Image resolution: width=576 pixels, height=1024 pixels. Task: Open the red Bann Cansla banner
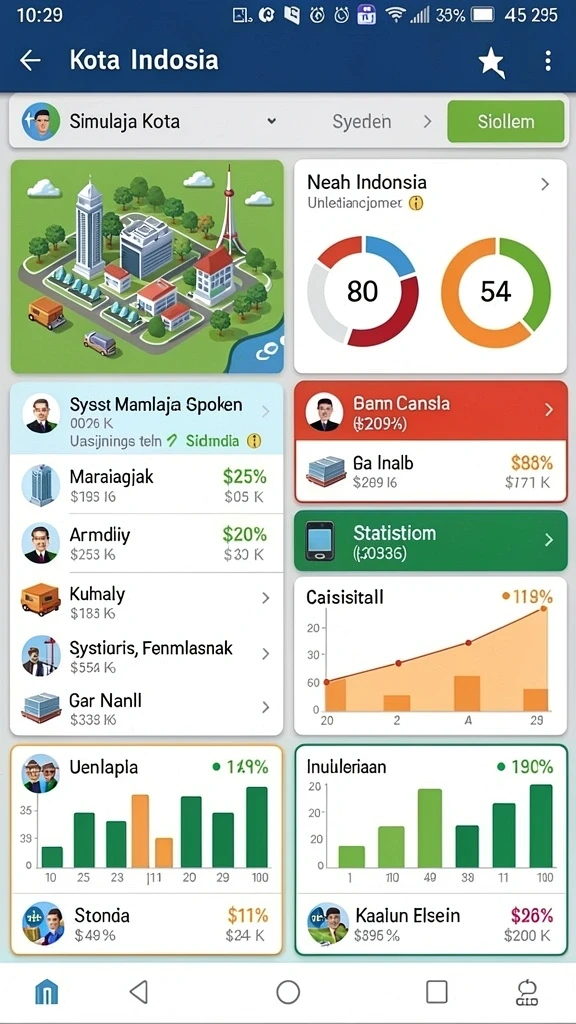click(430, 411)
